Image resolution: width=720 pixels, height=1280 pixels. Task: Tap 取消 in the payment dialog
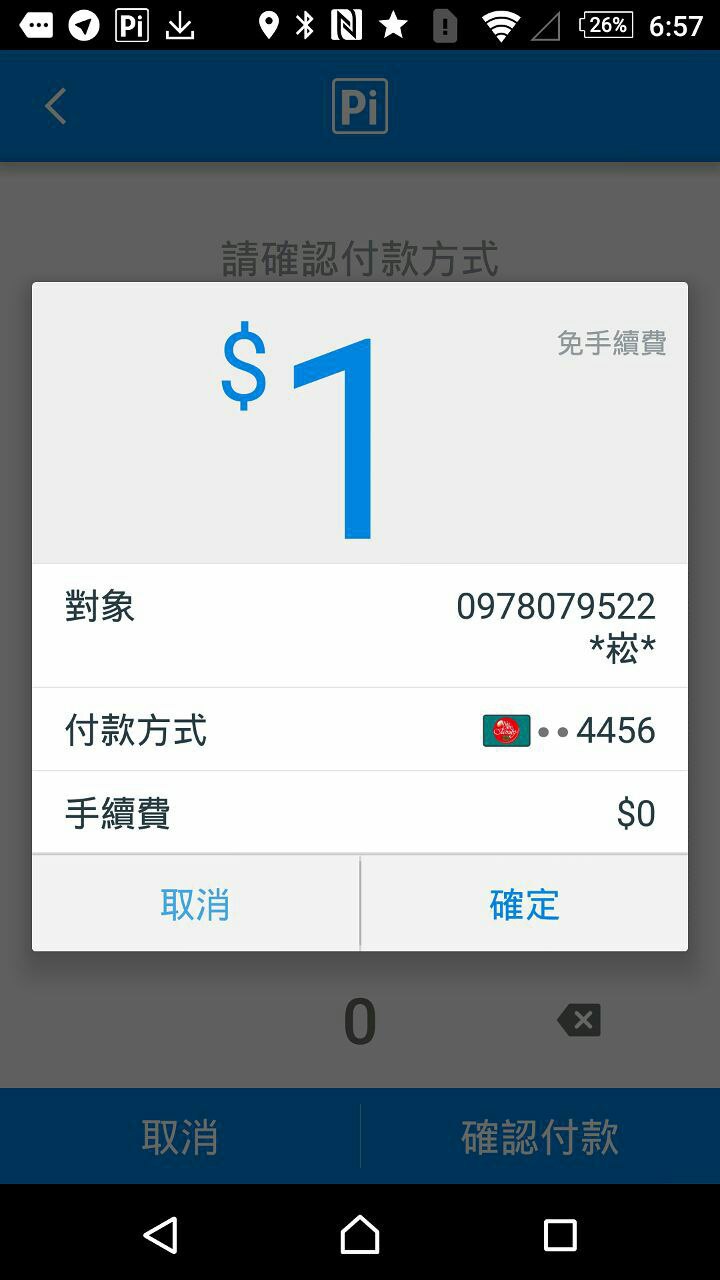[195, 904]
